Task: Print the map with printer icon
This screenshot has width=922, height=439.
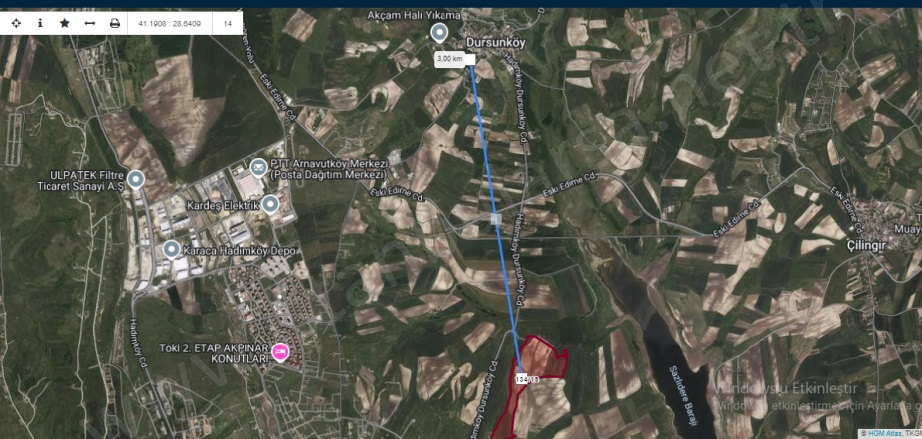Action: click(x=115, y=22)
